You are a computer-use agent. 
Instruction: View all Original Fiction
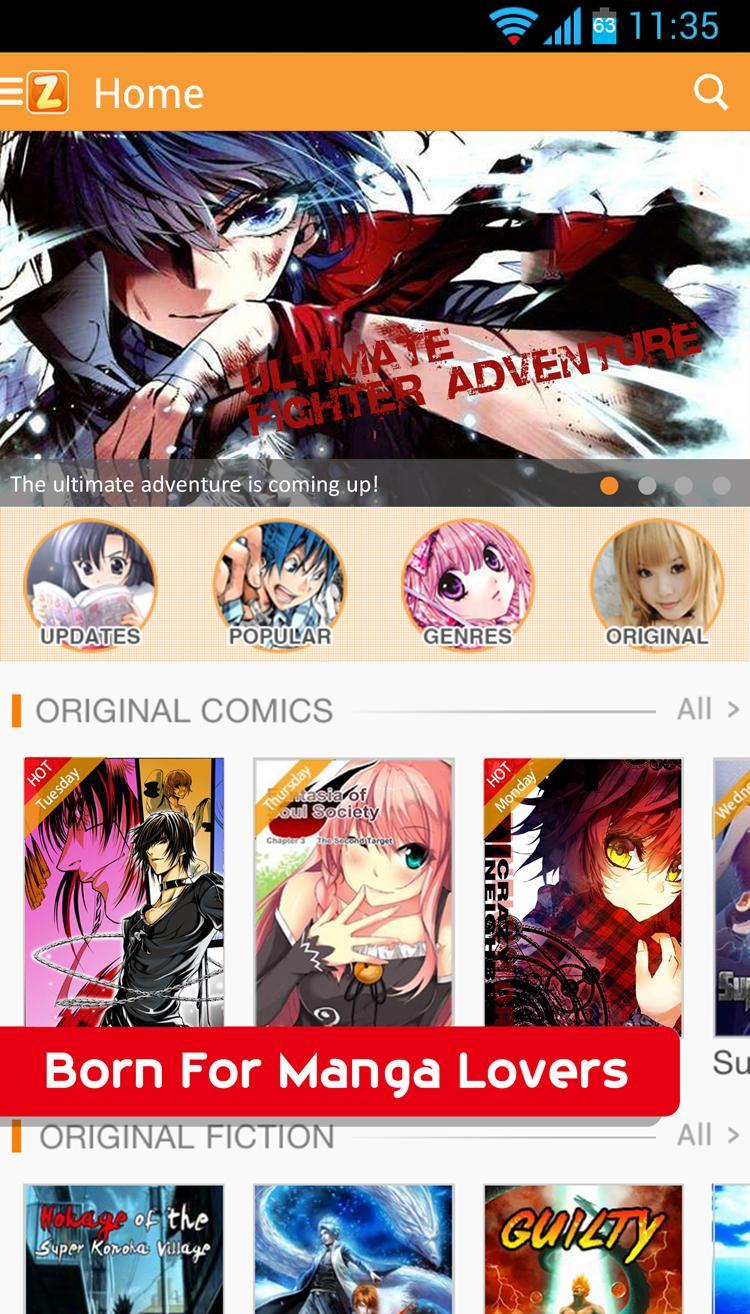pos(706,1135)
